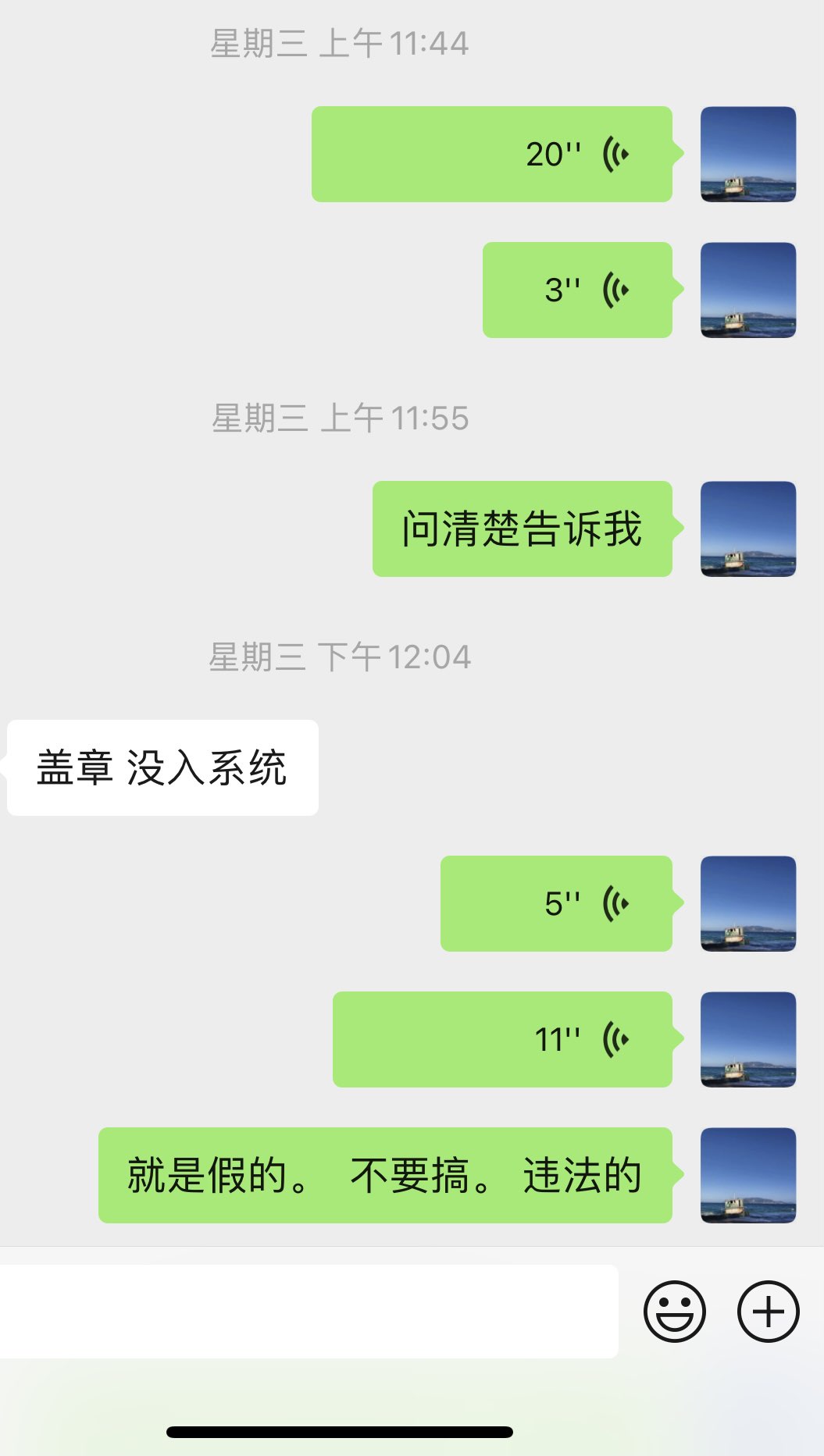Play the 5-second voice message
The image size is (824, 1456).
pyautogui.click(x=556, y=904)
